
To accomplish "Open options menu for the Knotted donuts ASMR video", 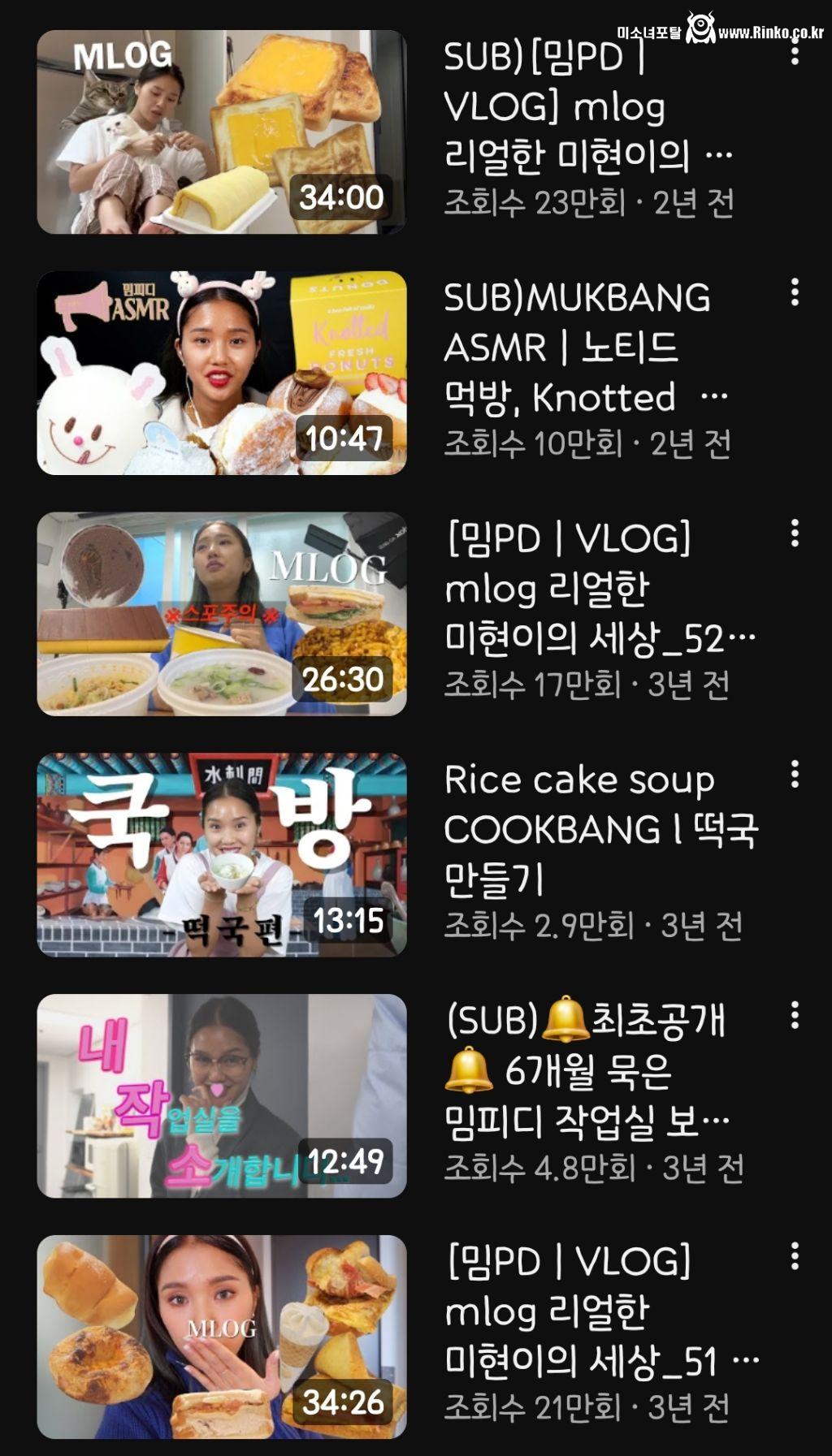I will [795, 291].
